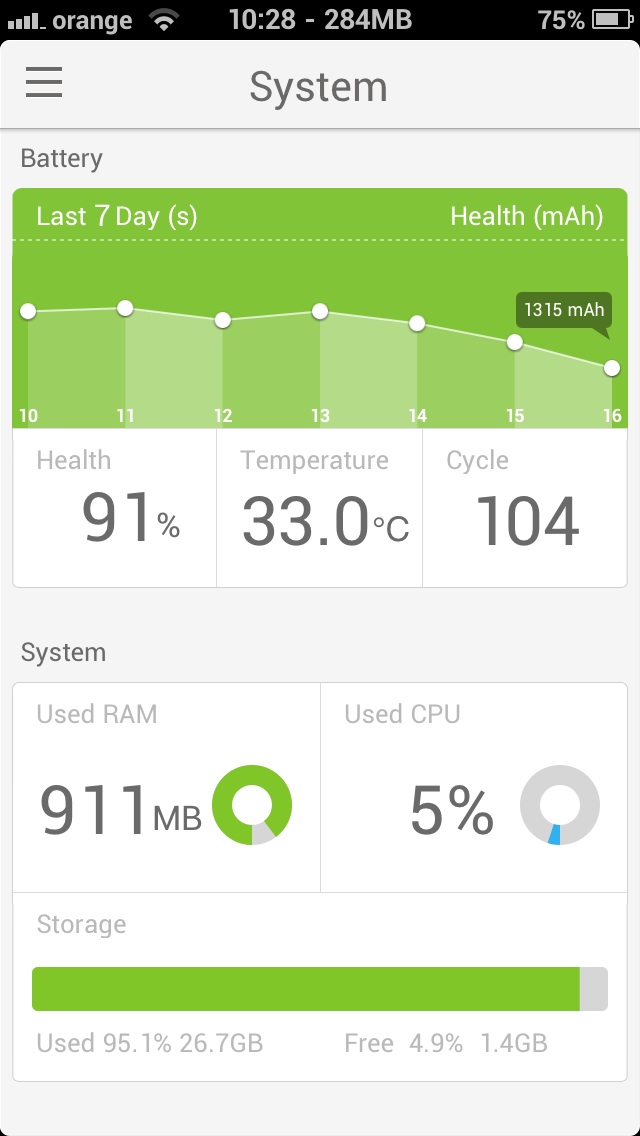Select the day 10 point on battery chart
This screenshot has width=640, height=1136.
[x=28, y=312]
